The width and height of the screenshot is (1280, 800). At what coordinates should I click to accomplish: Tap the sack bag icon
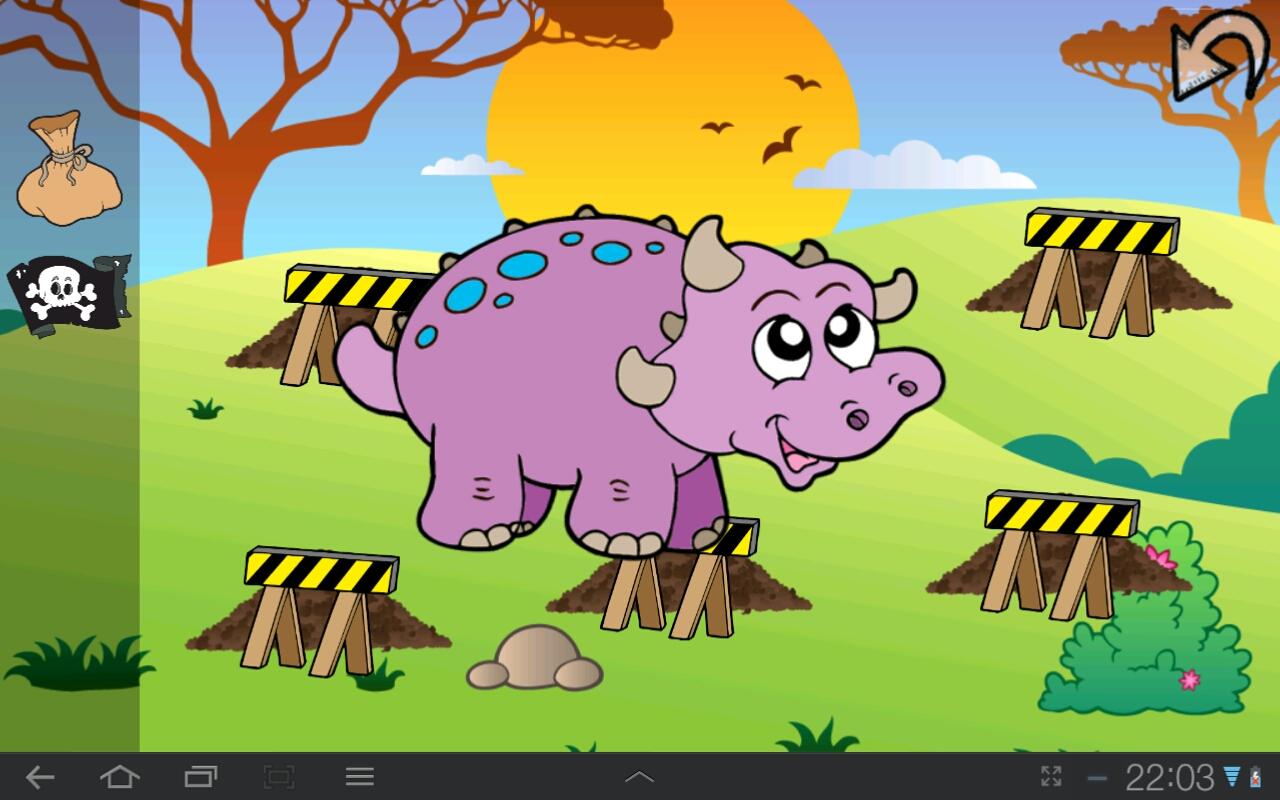[68, 168]
